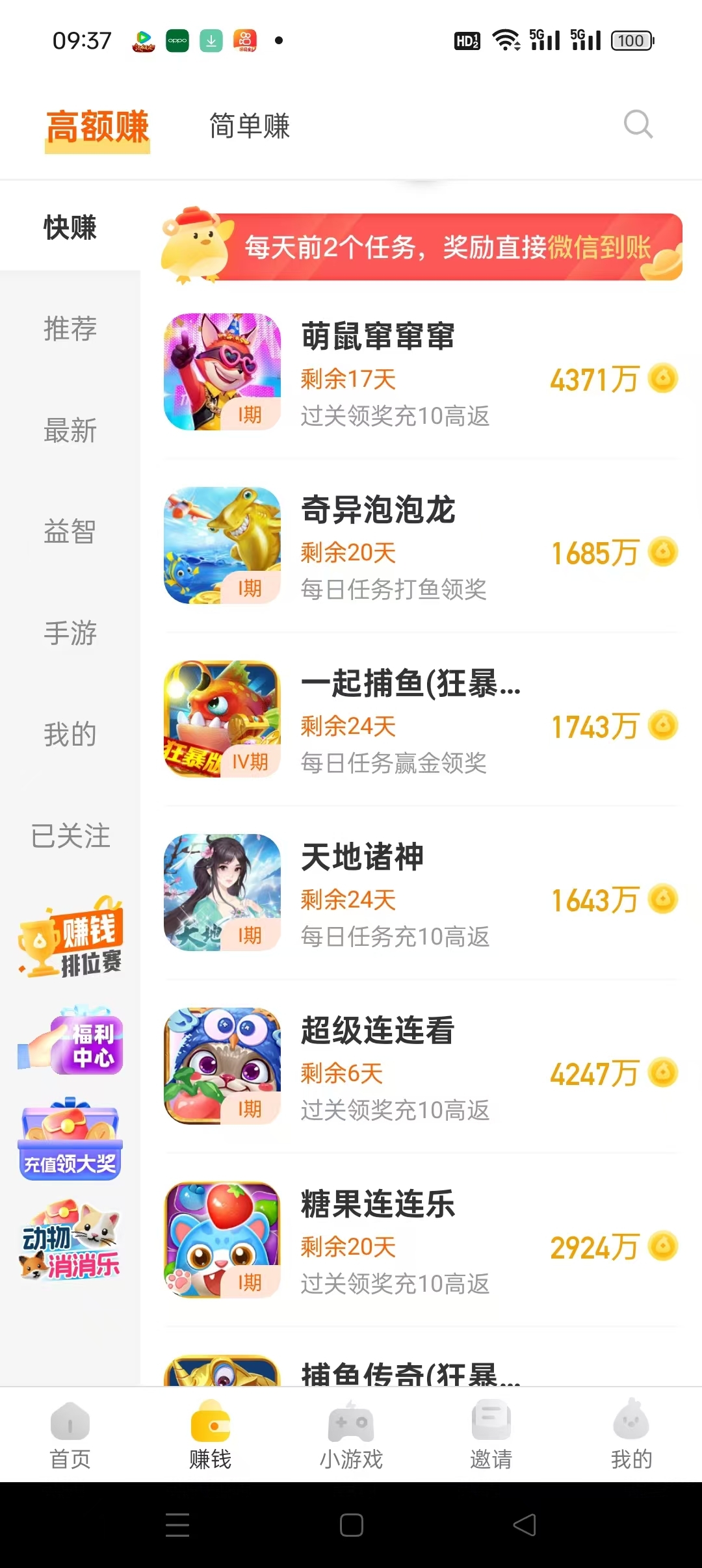The image size is (702, 1568).
Task: Open the 赚钱排位赛 trophy badge
Action: (x=70, y=941)
